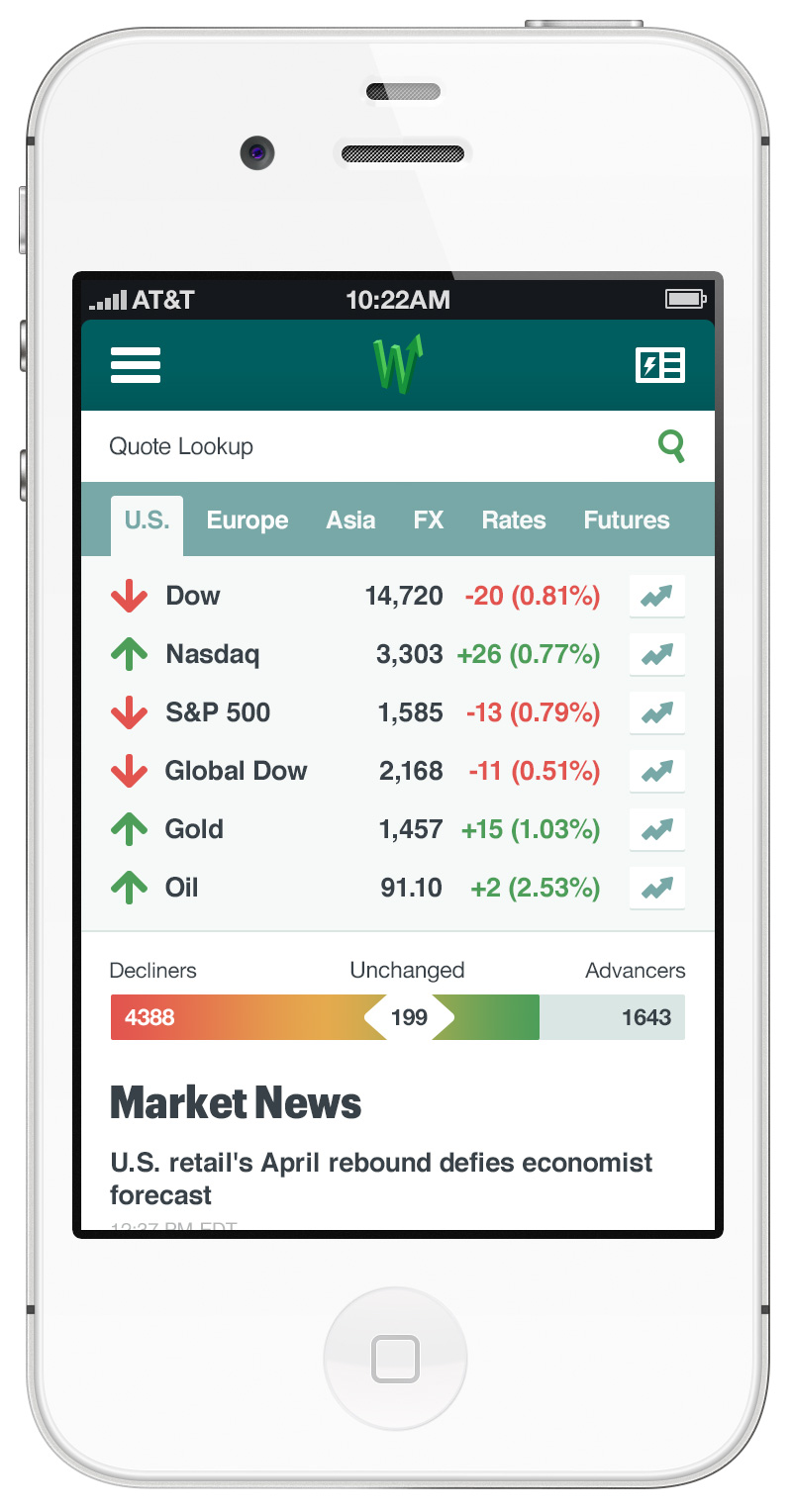Open the chart button for Dow

[x=656, y=596]
